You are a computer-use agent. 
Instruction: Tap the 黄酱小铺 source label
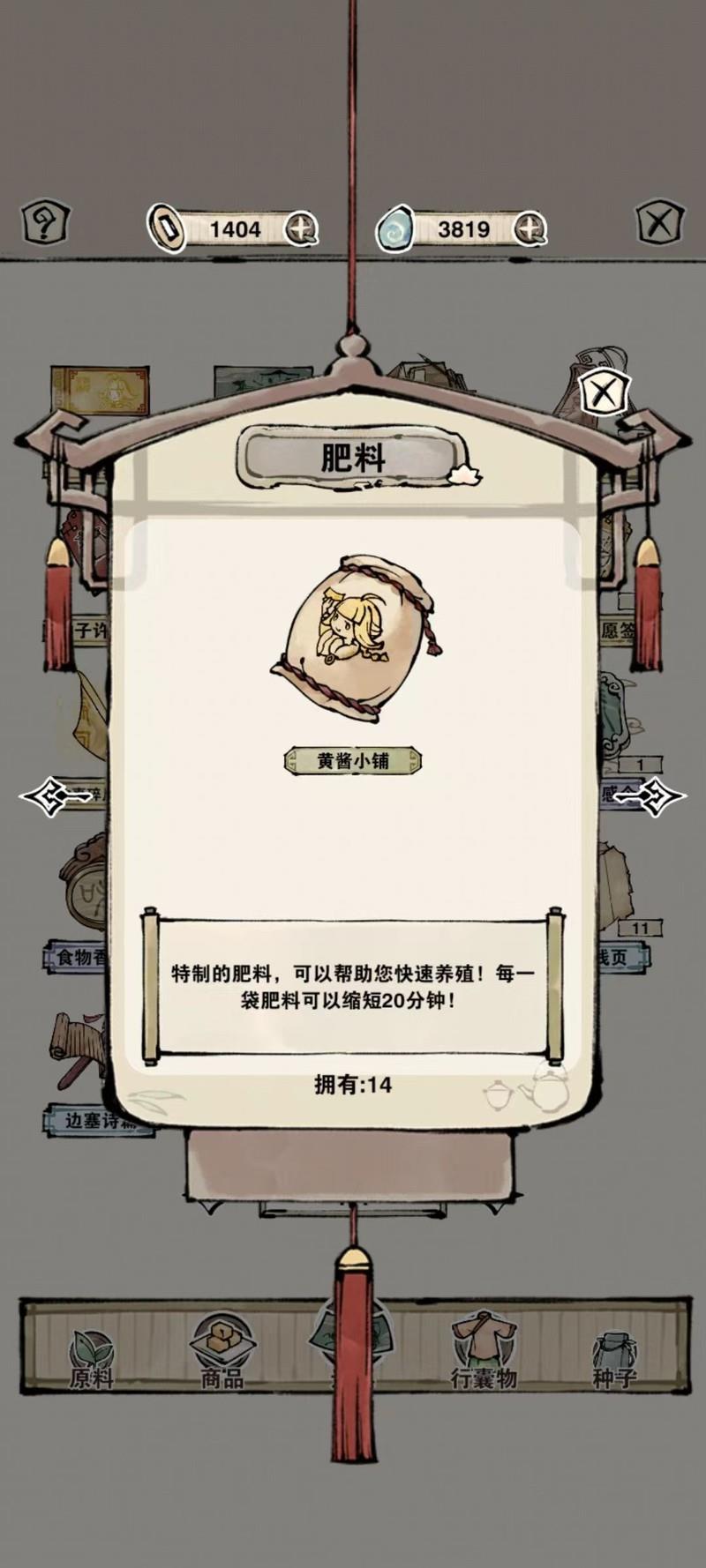pos(353,760)
